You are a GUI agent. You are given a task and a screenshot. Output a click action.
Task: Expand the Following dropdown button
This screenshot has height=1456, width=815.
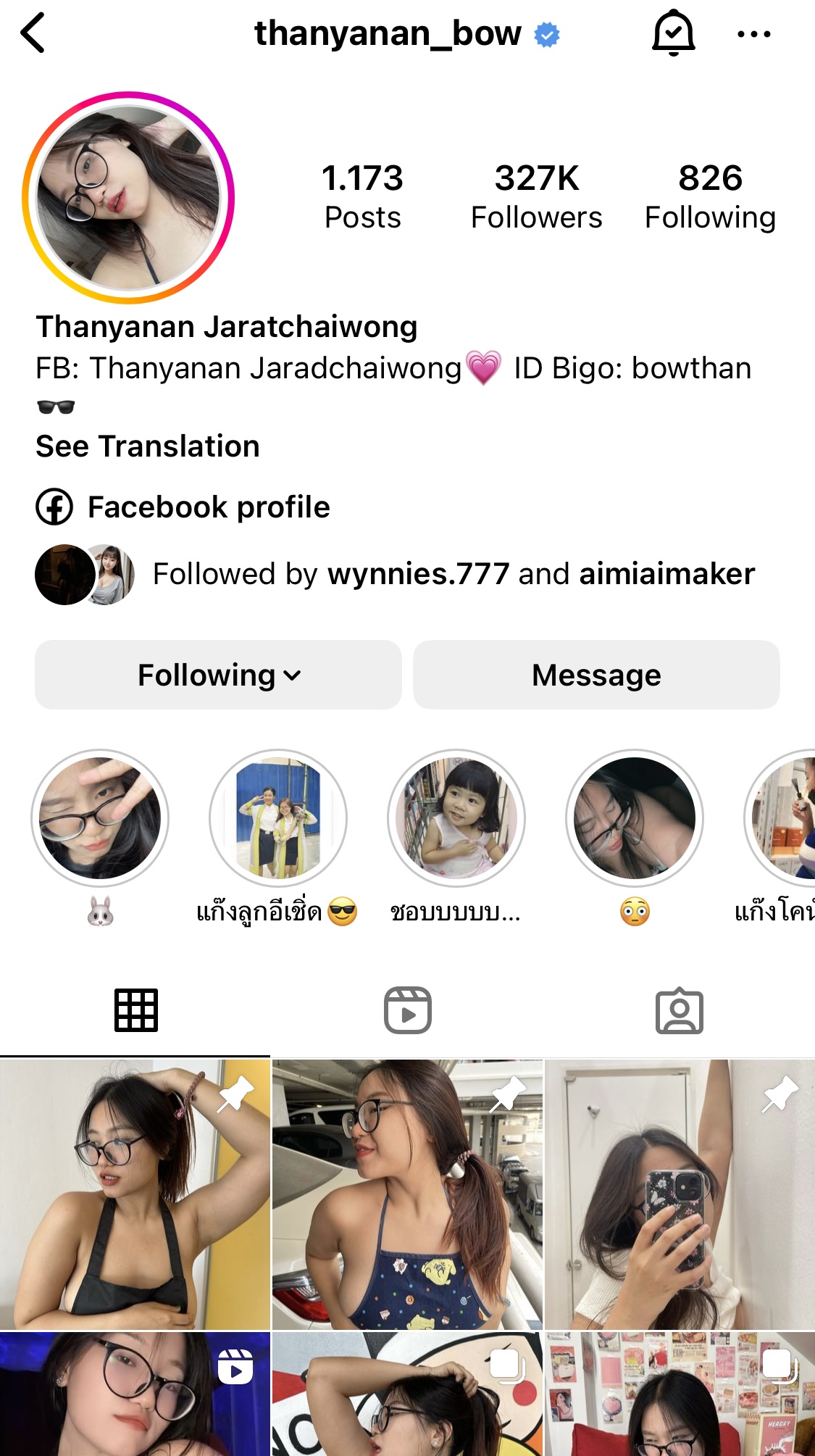[x=218, y=675]
